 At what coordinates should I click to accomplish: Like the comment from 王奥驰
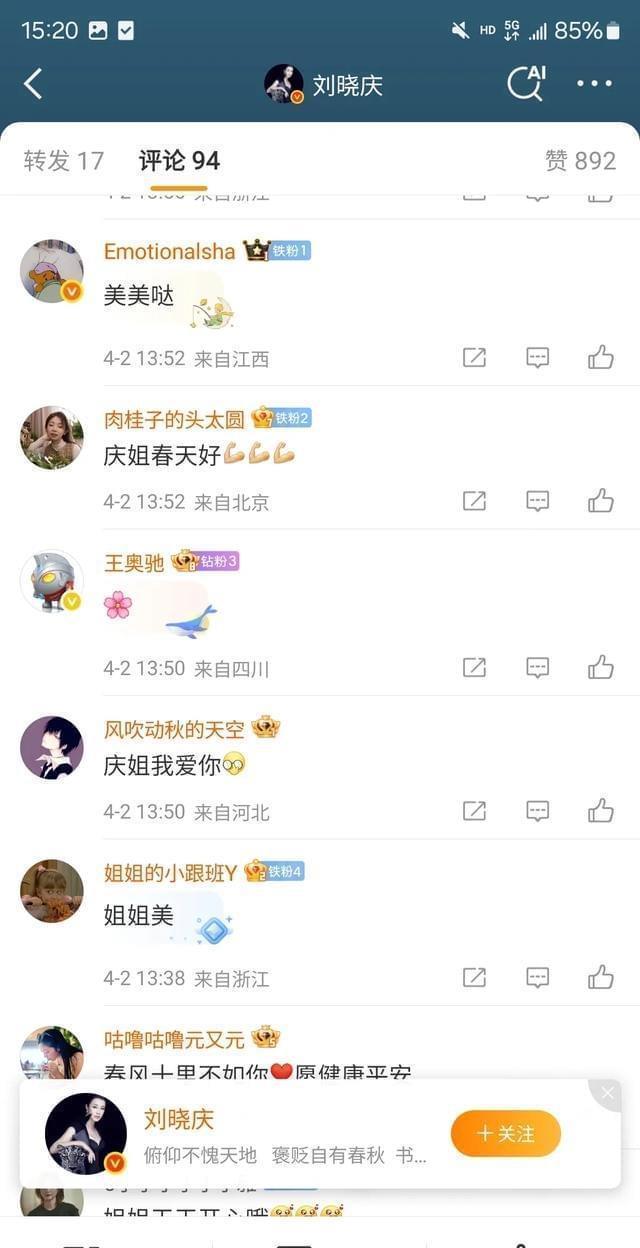click(600, 668)
